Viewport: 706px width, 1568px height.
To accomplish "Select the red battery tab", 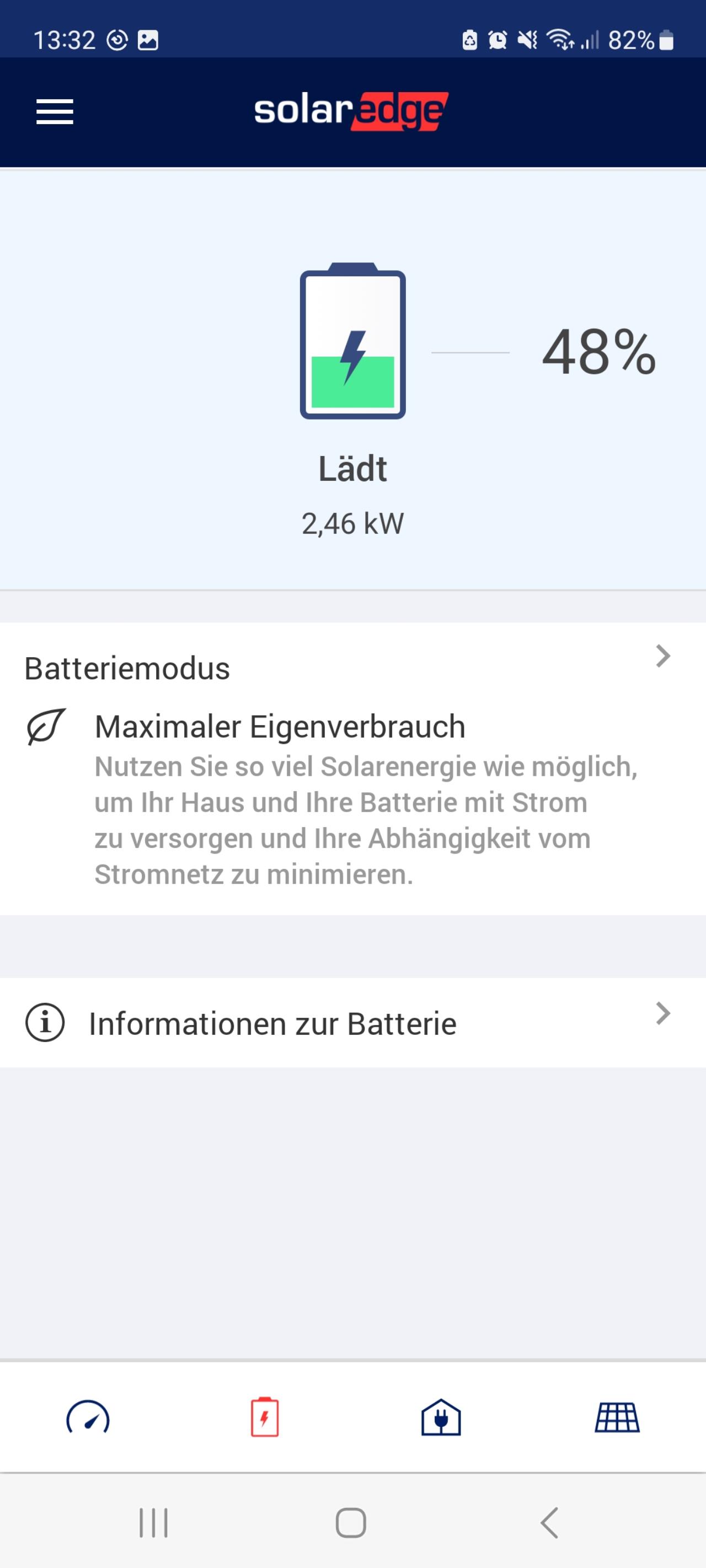I will [264, 1417].
